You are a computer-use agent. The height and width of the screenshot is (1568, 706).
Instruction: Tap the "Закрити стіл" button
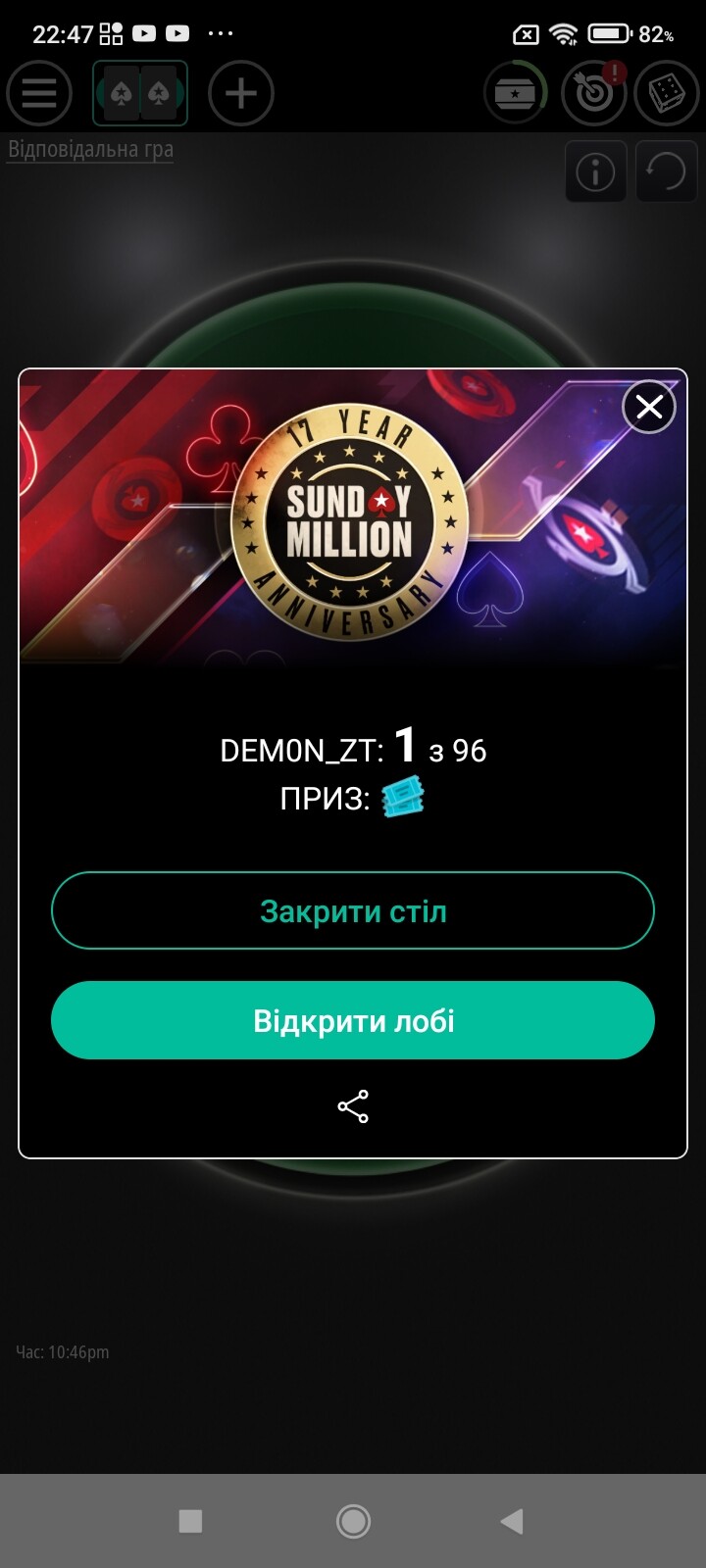[x=353, y=910]
